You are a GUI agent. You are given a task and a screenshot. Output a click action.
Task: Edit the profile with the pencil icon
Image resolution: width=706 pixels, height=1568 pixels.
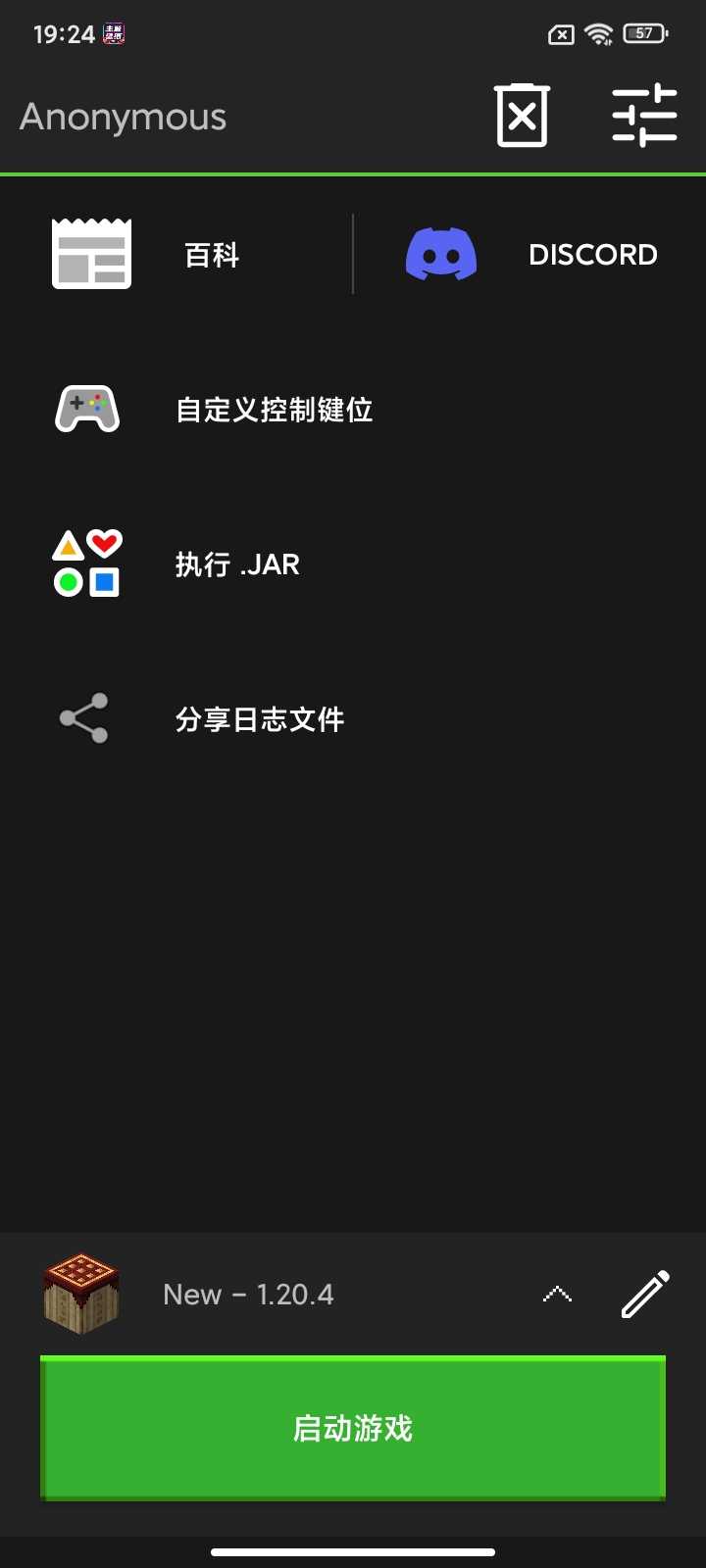coord(645,1295)
